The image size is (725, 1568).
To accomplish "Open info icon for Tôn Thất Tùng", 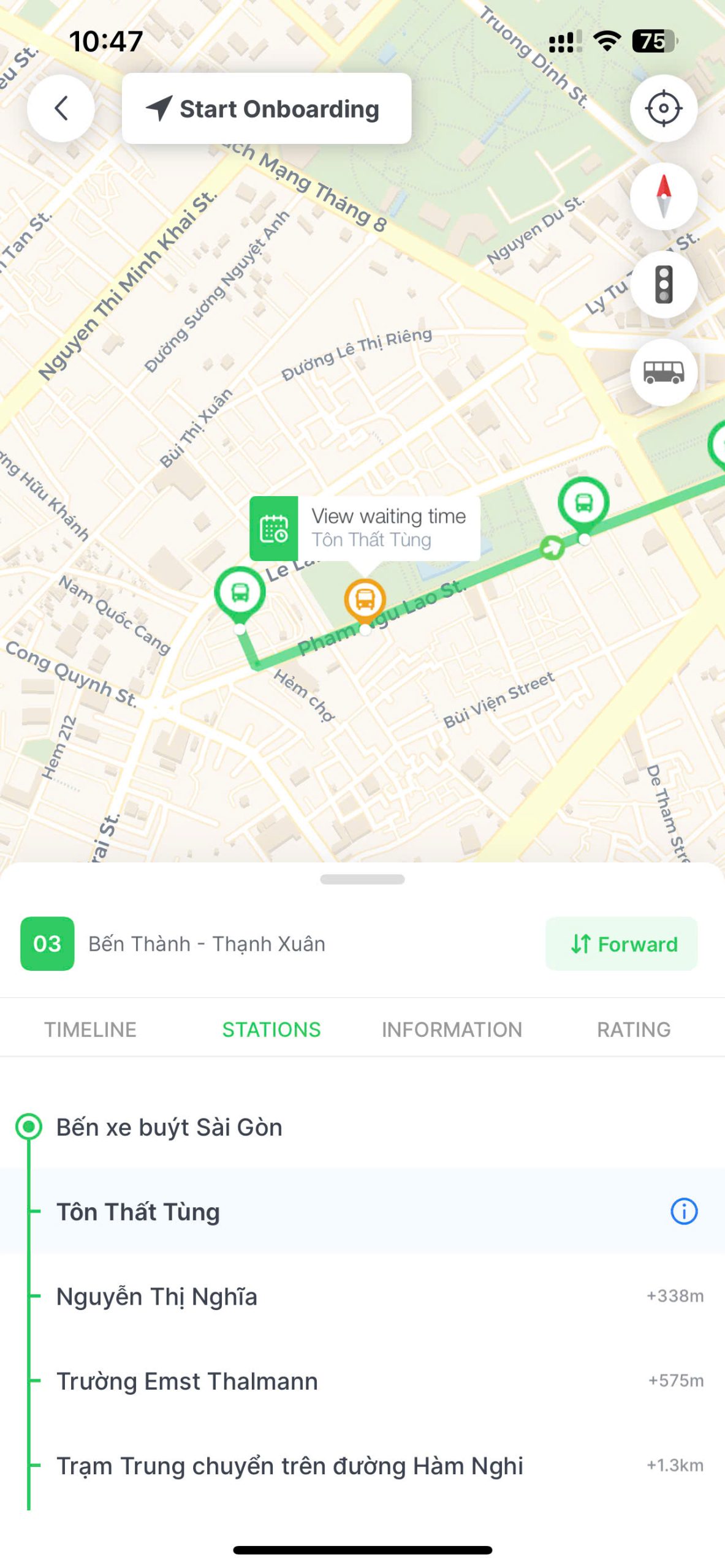I will click(683, 1212).
